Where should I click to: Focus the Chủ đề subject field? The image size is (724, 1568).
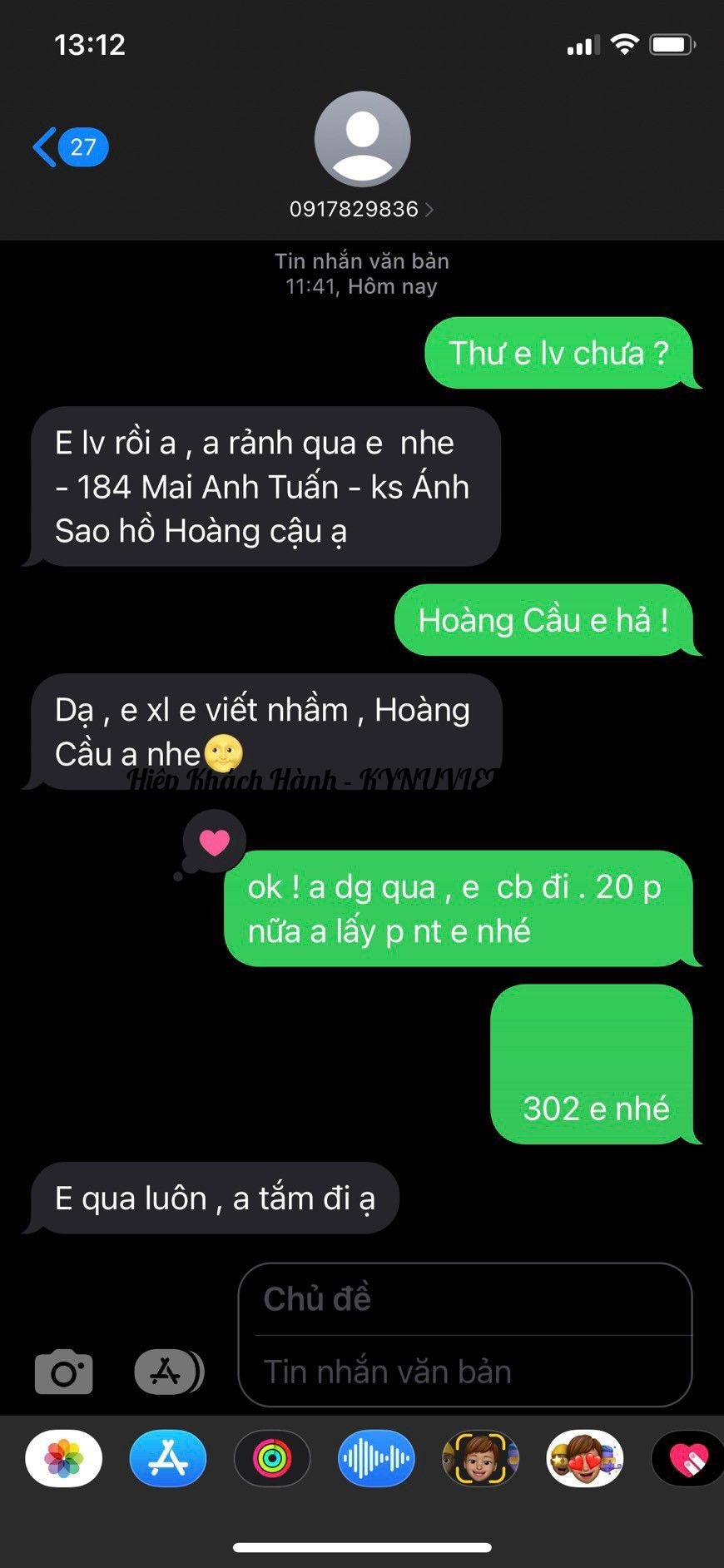pos(464,1299)
